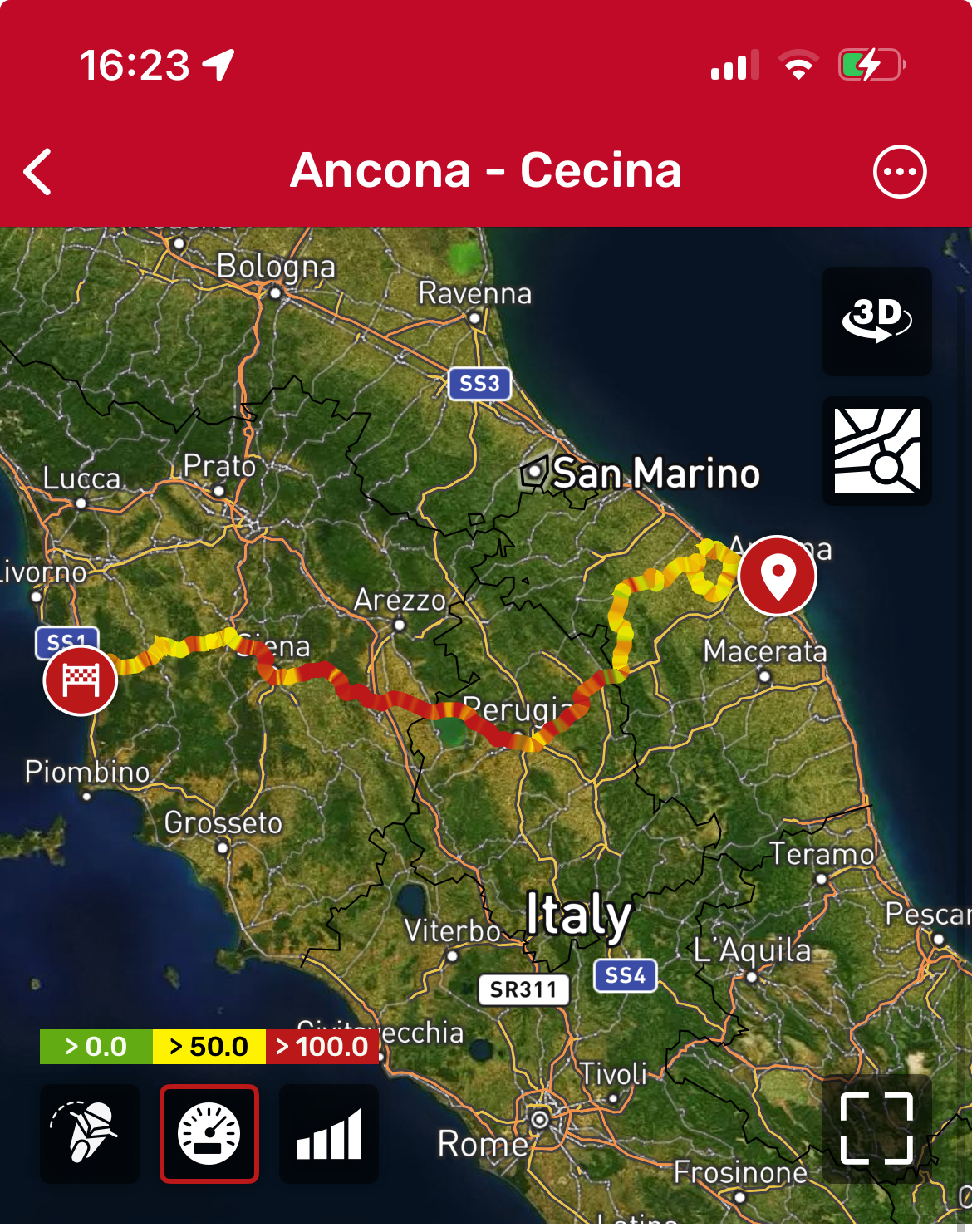Show the lean angle overlay
Viewport: 972px width, 1232px height.
[x=90, y=1133]
